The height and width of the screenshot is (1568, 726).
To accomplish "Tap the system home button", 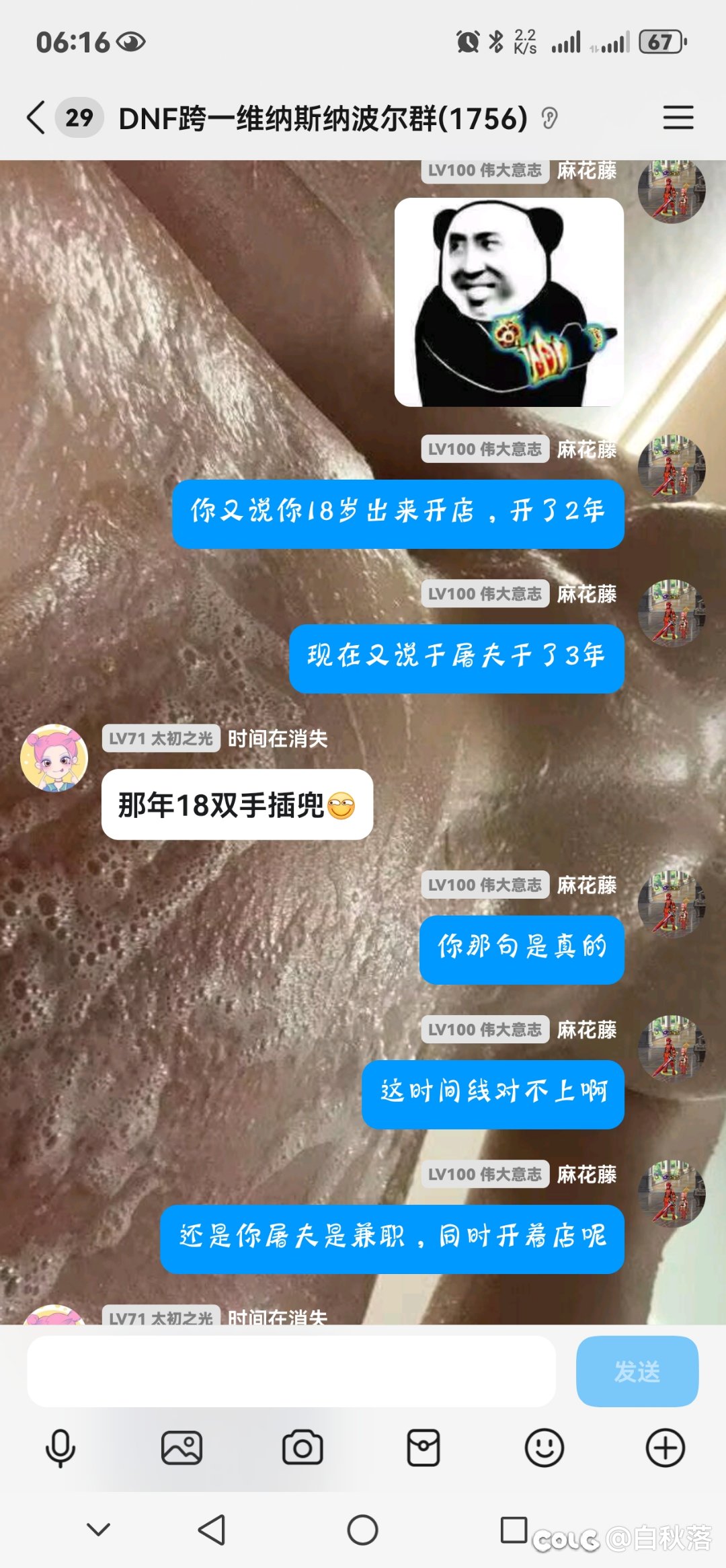I will pyautogui.click(x=362, y=1530).
